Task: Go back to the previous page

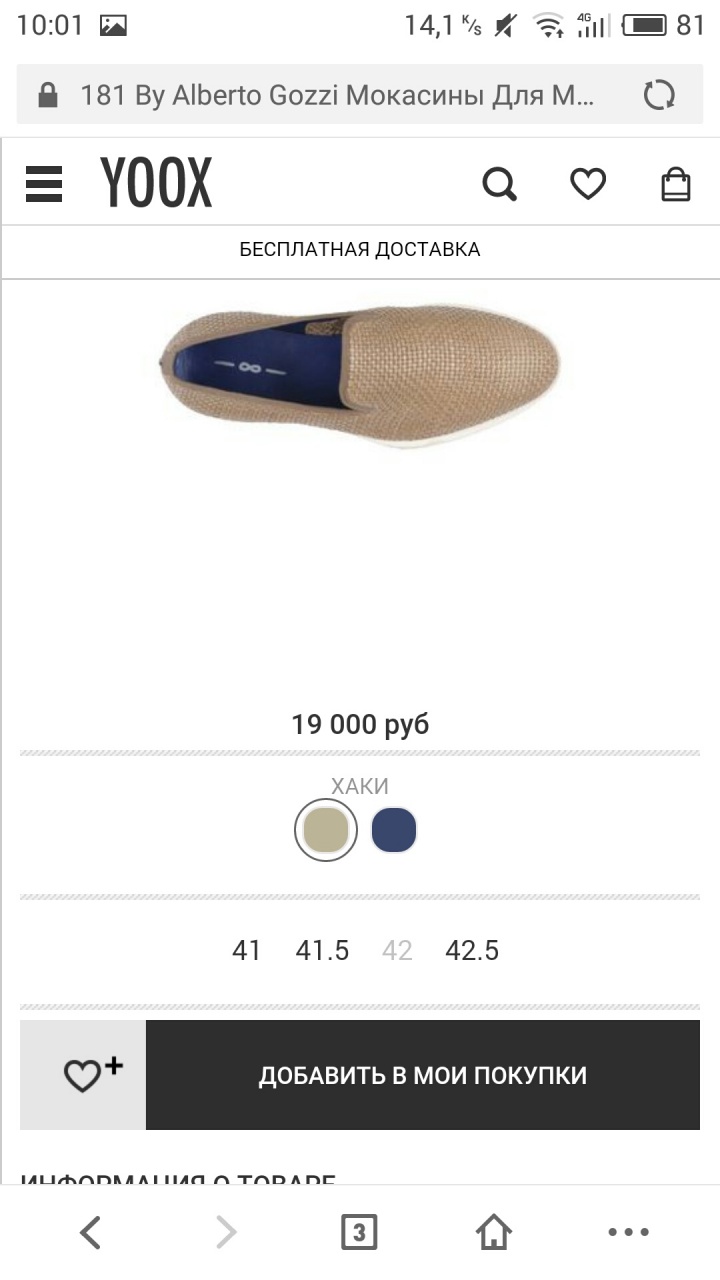Action: pos(90,1232)
